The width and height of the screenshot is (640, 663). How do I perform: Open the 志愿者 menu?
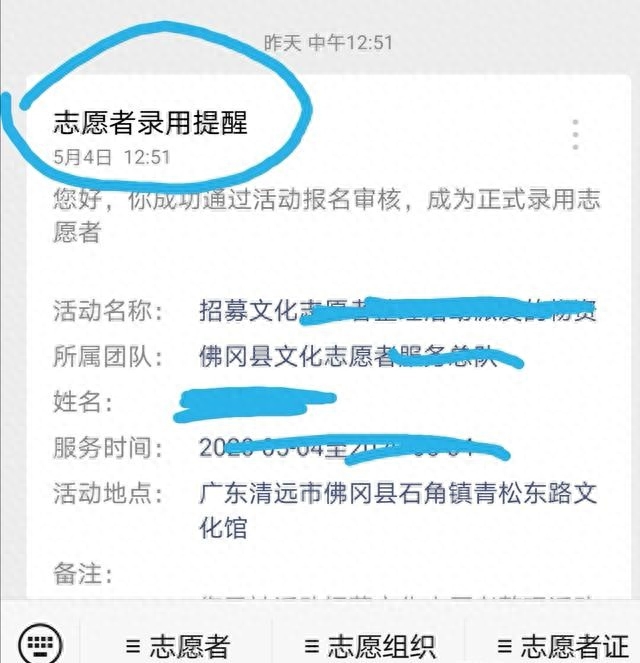click(x=177, y=643)
